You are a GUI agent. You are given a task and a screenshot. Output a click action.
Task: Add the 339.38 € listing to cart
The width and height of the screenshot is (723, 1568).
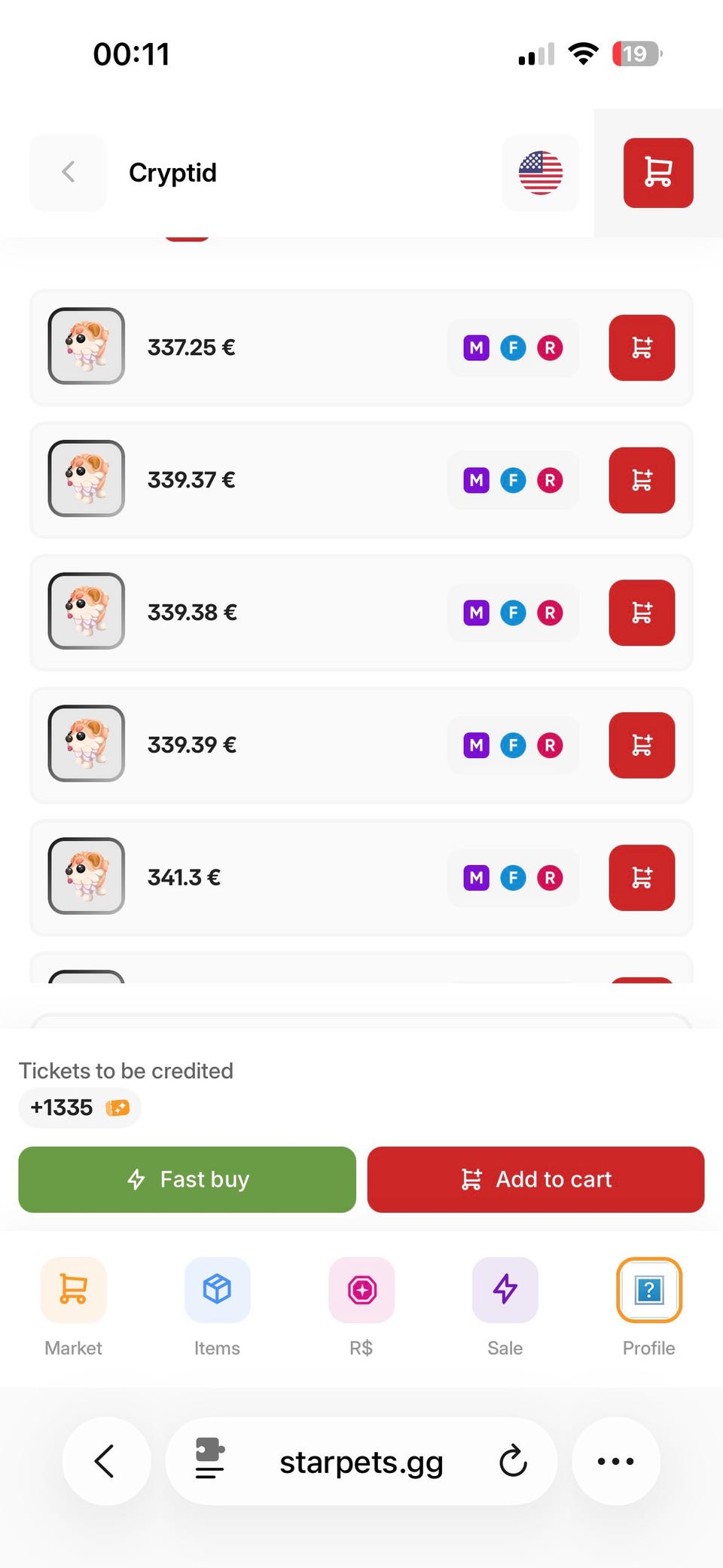pyautogui.click(x=641, y=613)
